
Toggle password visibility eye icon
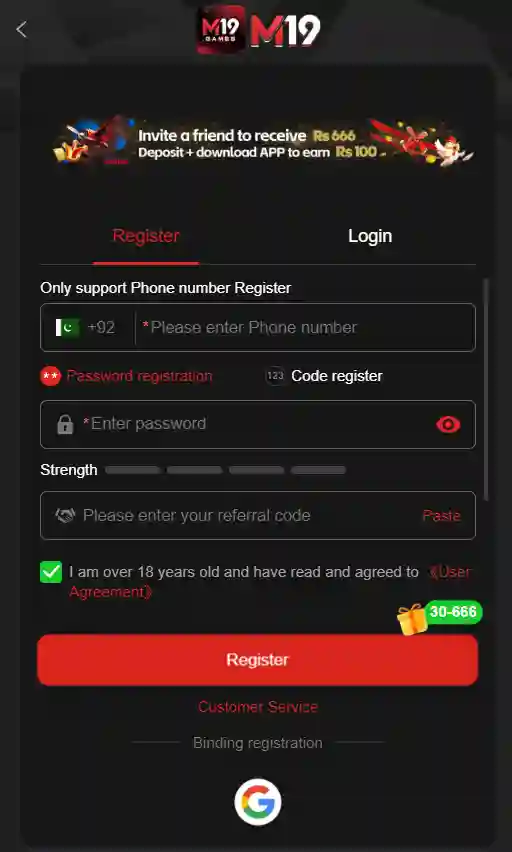(448, 424)
